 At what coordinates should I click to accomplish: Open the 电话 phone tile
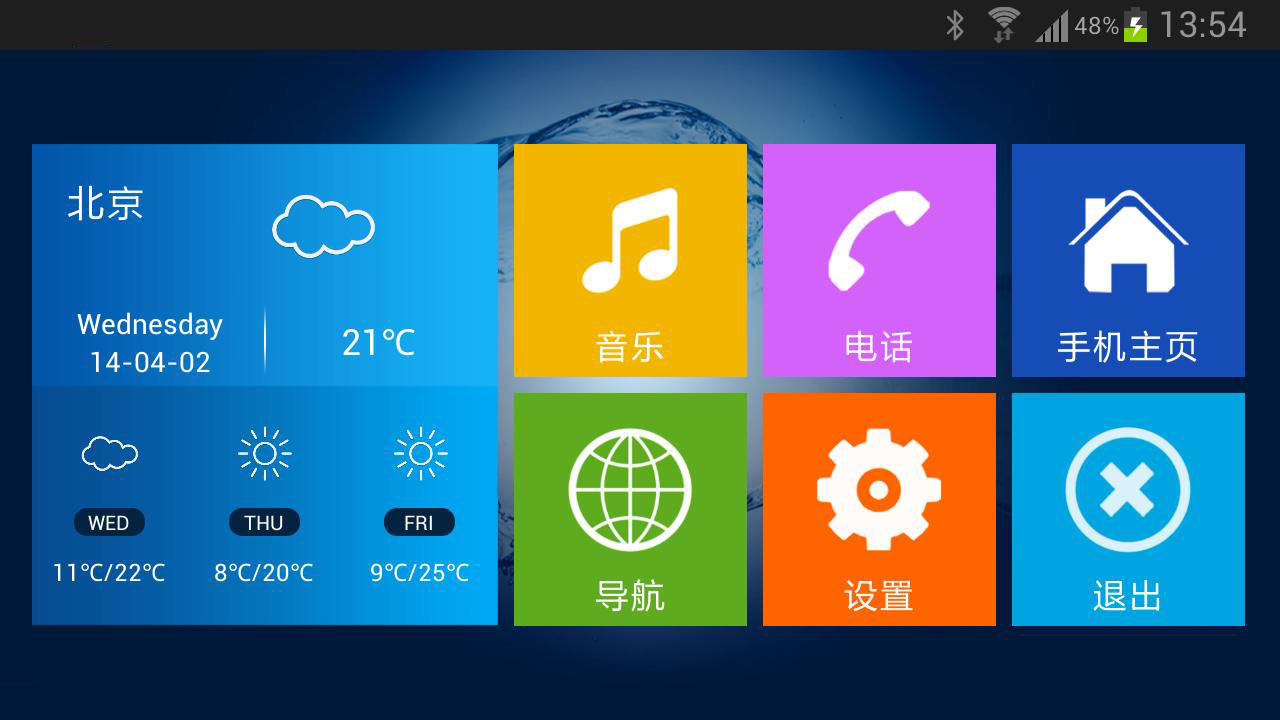pyautogui.click(x=879, y=260)
